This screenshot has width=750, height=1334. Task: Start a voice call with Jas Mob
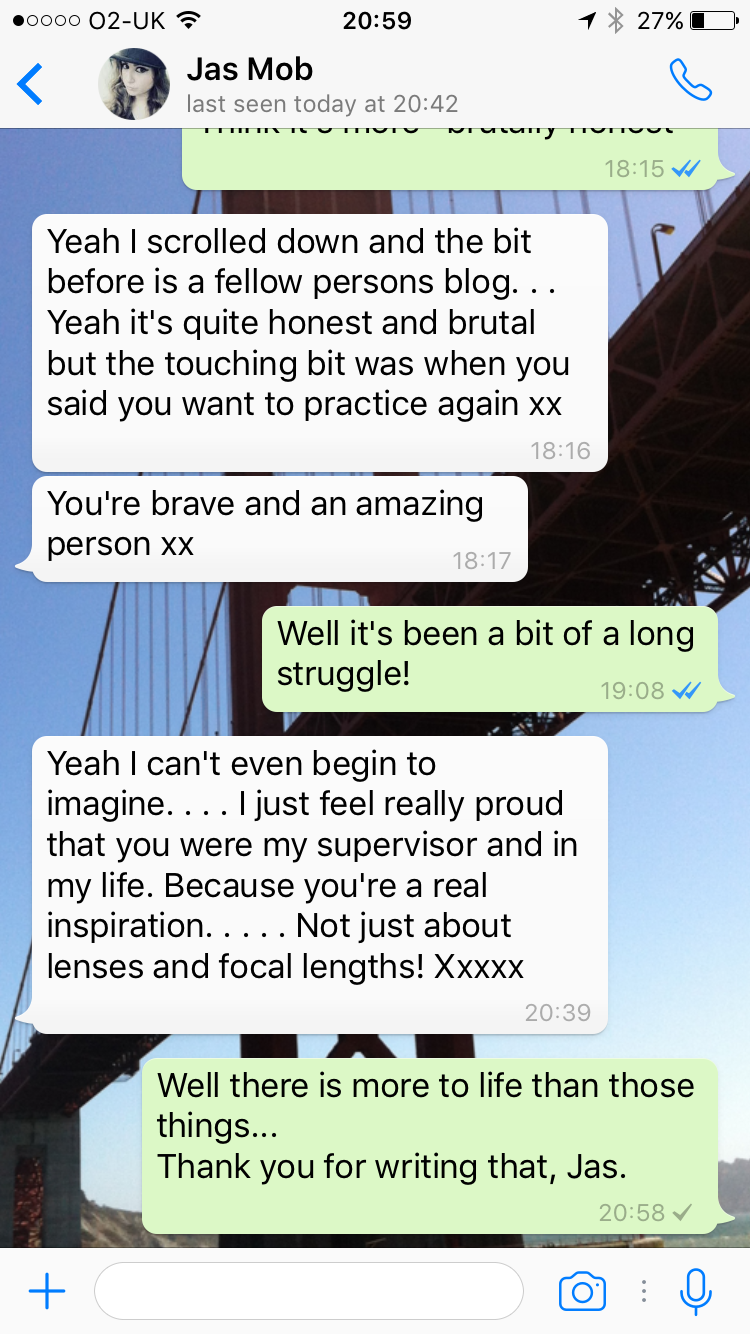(690, 81)
